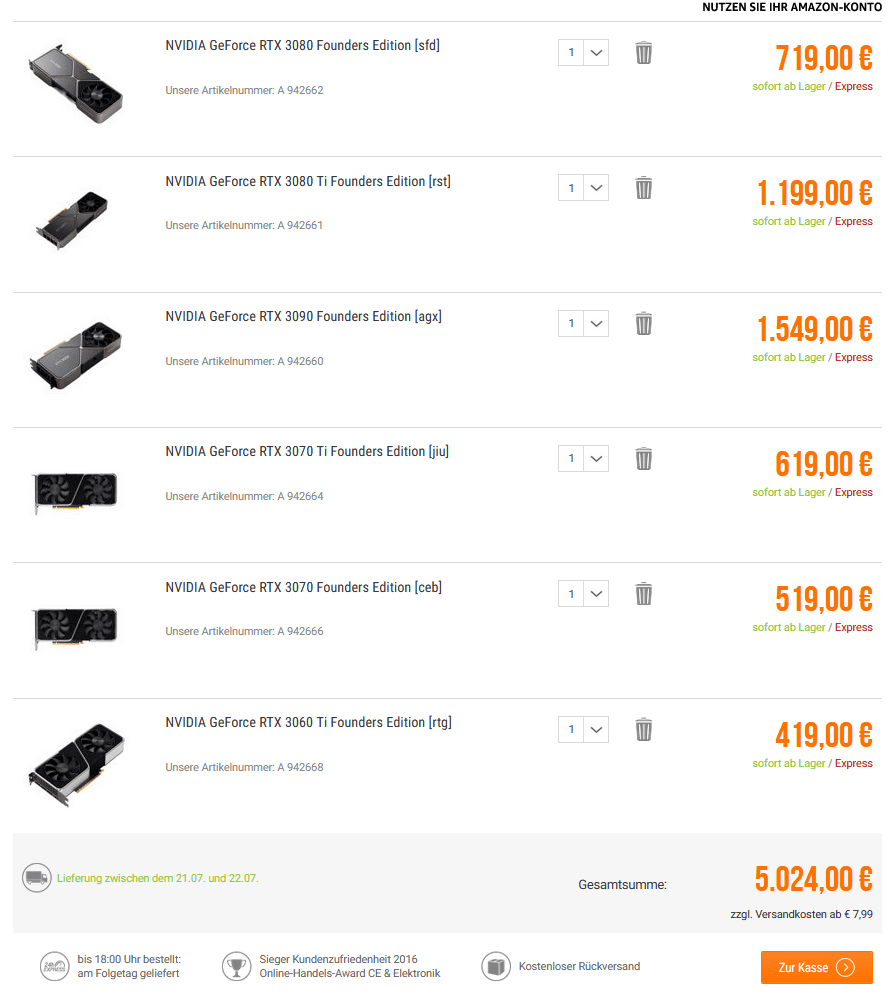The width and height of the screenshot is (892, 1001).
Task: Open the RTX 3070 Ti Founders Edition thumbnail
Action: point(76,492)
